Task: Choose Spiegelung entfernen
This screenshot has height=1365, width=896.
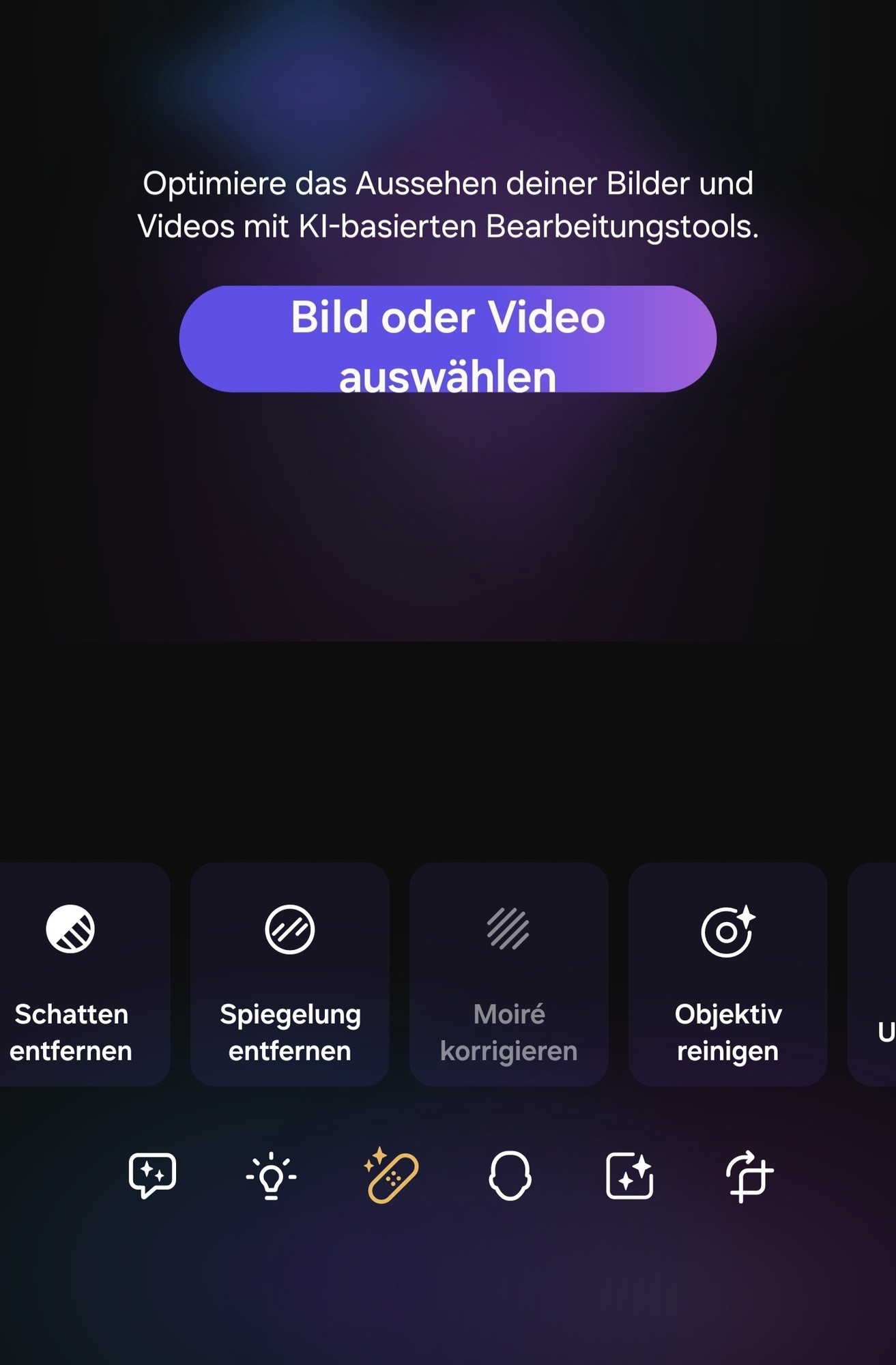Action: tap(290, 974)
